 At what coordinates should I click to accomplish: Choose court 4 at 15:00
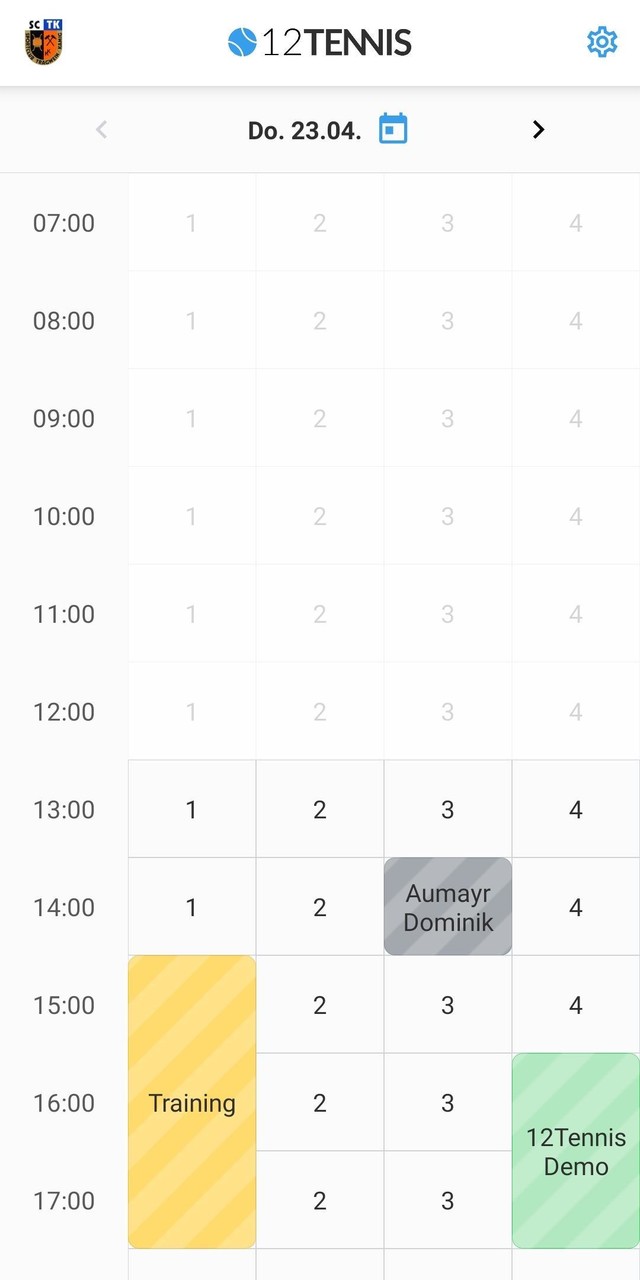(x=576, y=1005)
